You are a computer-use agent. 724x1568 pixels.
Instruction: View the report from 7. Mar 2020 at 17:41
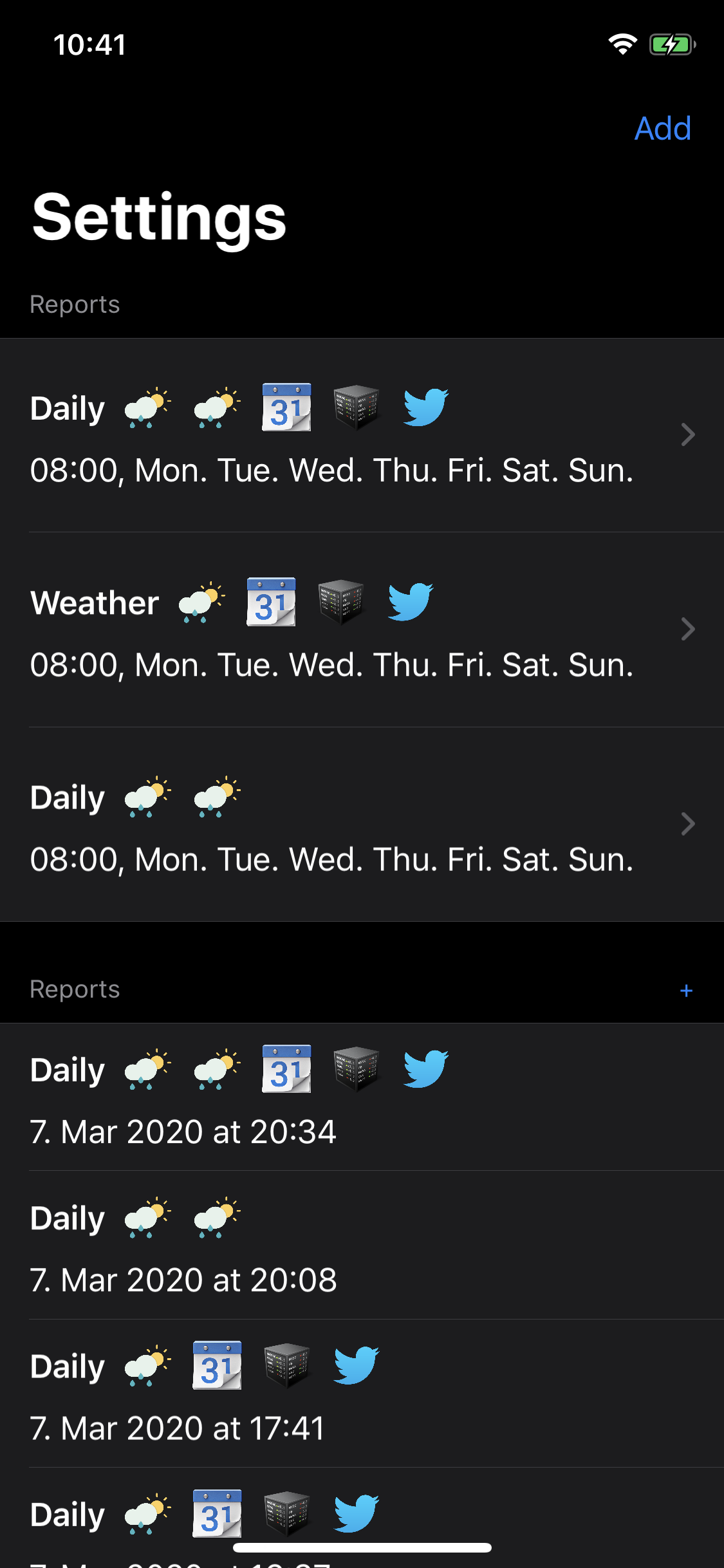[x=362, y=1394]
